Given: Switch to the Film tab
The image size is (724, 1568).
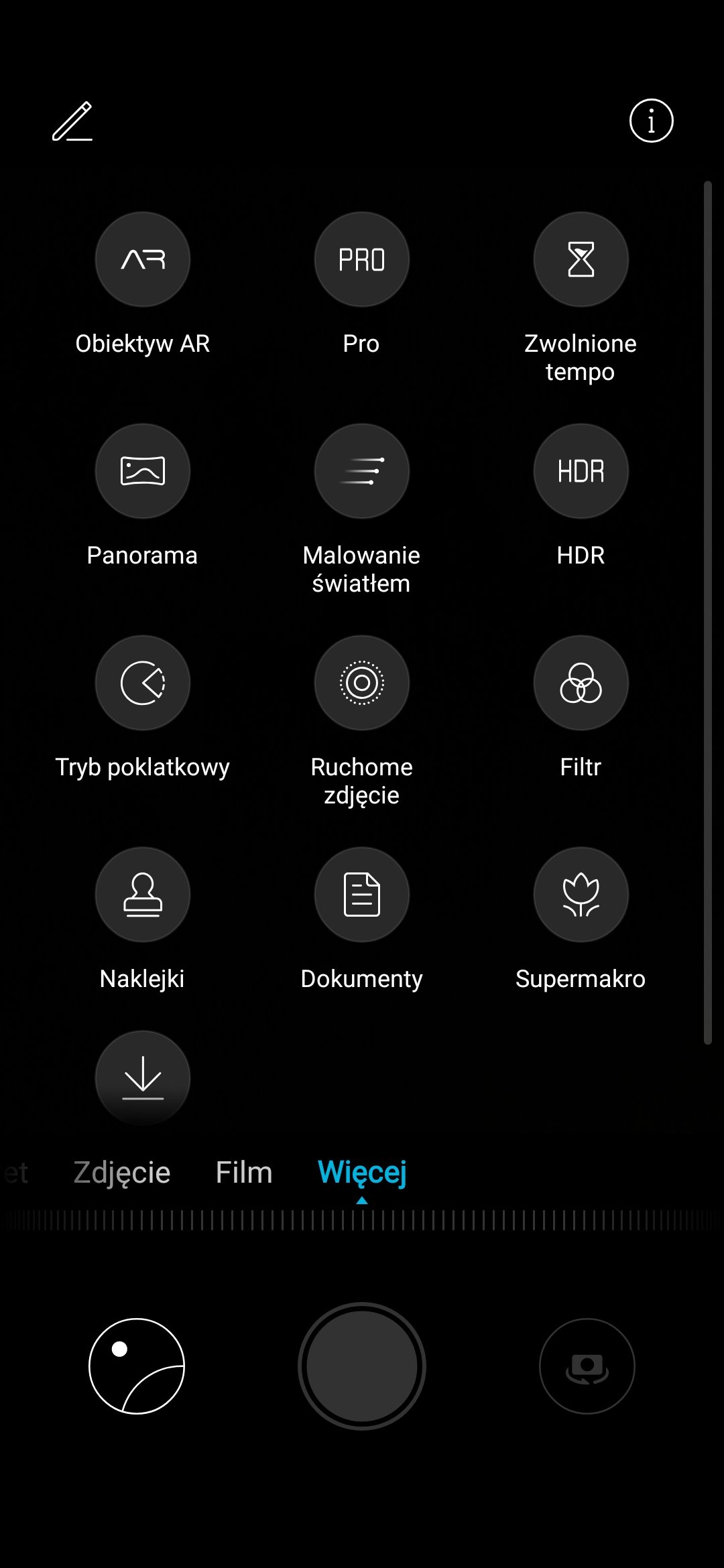Looking at the screenshot, I should pyautogui.click(x=244, y=1173).
